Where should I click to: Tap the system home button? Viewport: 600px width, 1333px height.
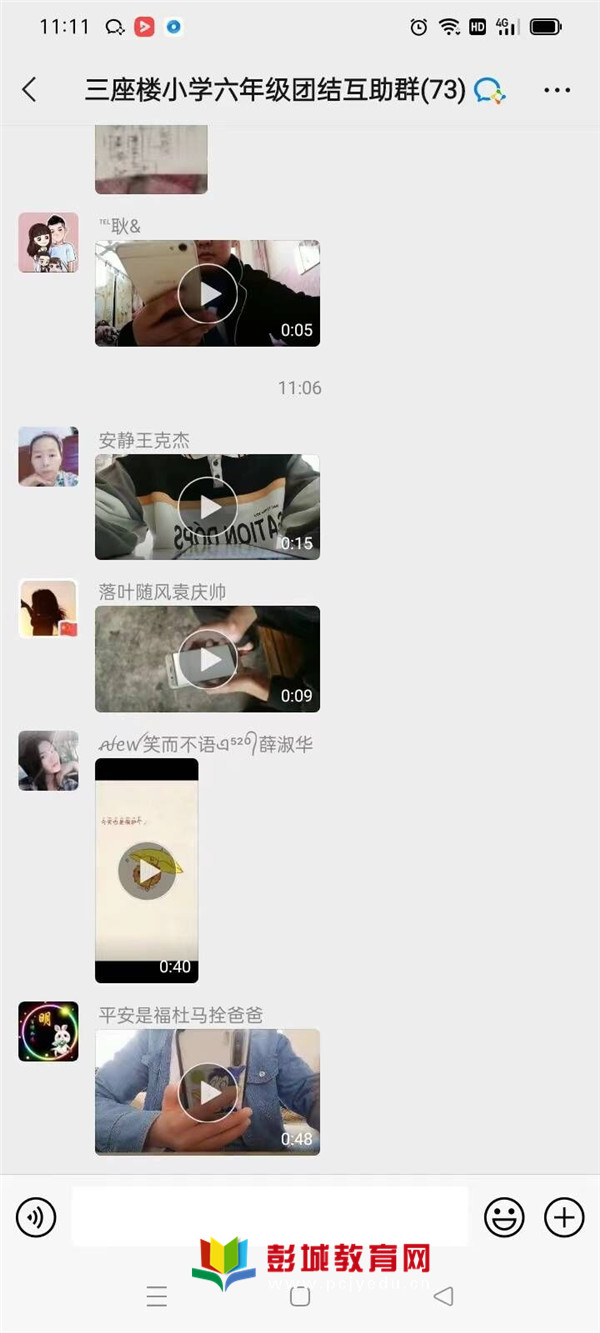click(x=300, y=1297)
